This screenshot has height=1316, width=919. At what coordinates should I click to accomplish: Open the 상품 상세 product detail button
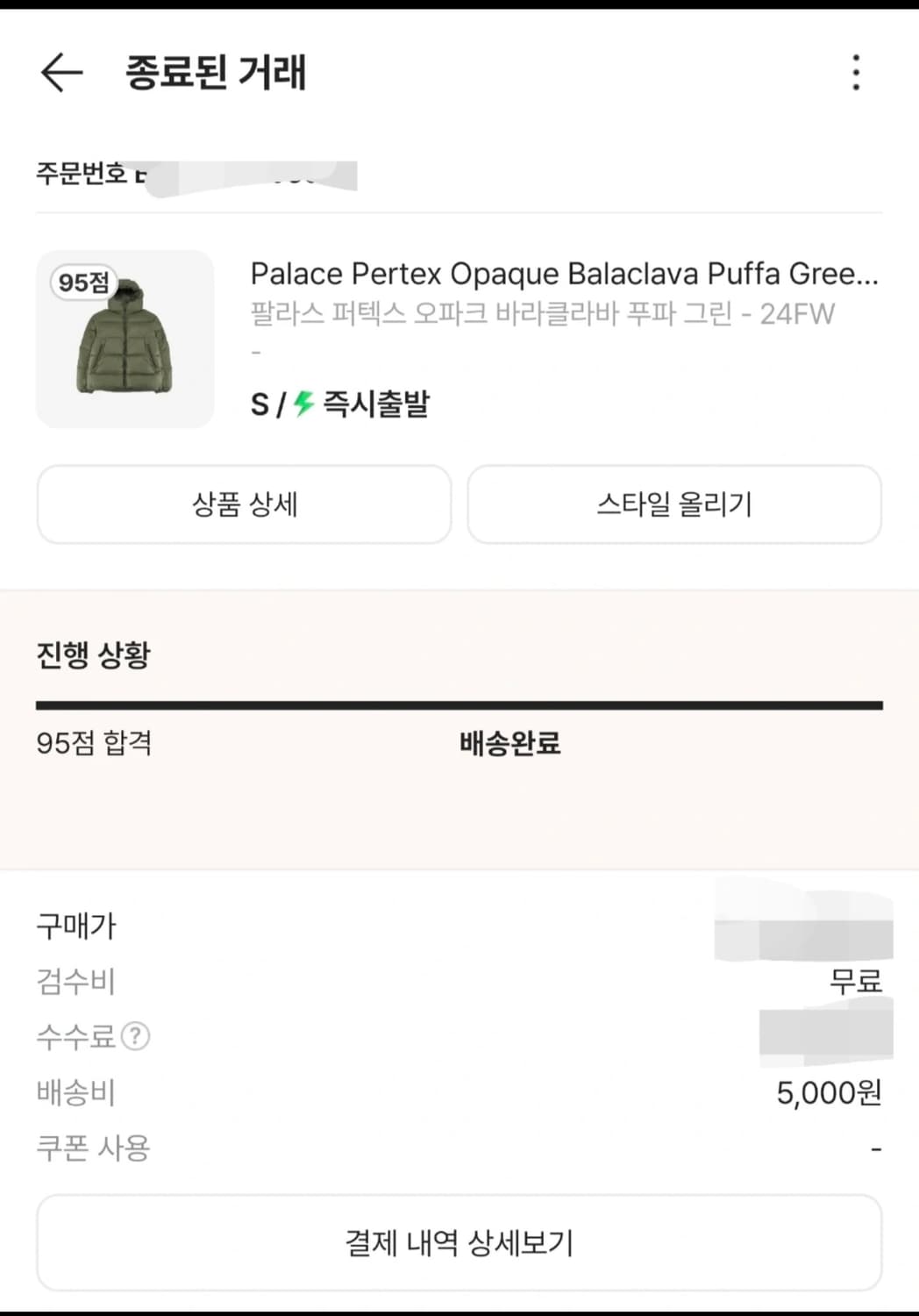click(243, 504)
